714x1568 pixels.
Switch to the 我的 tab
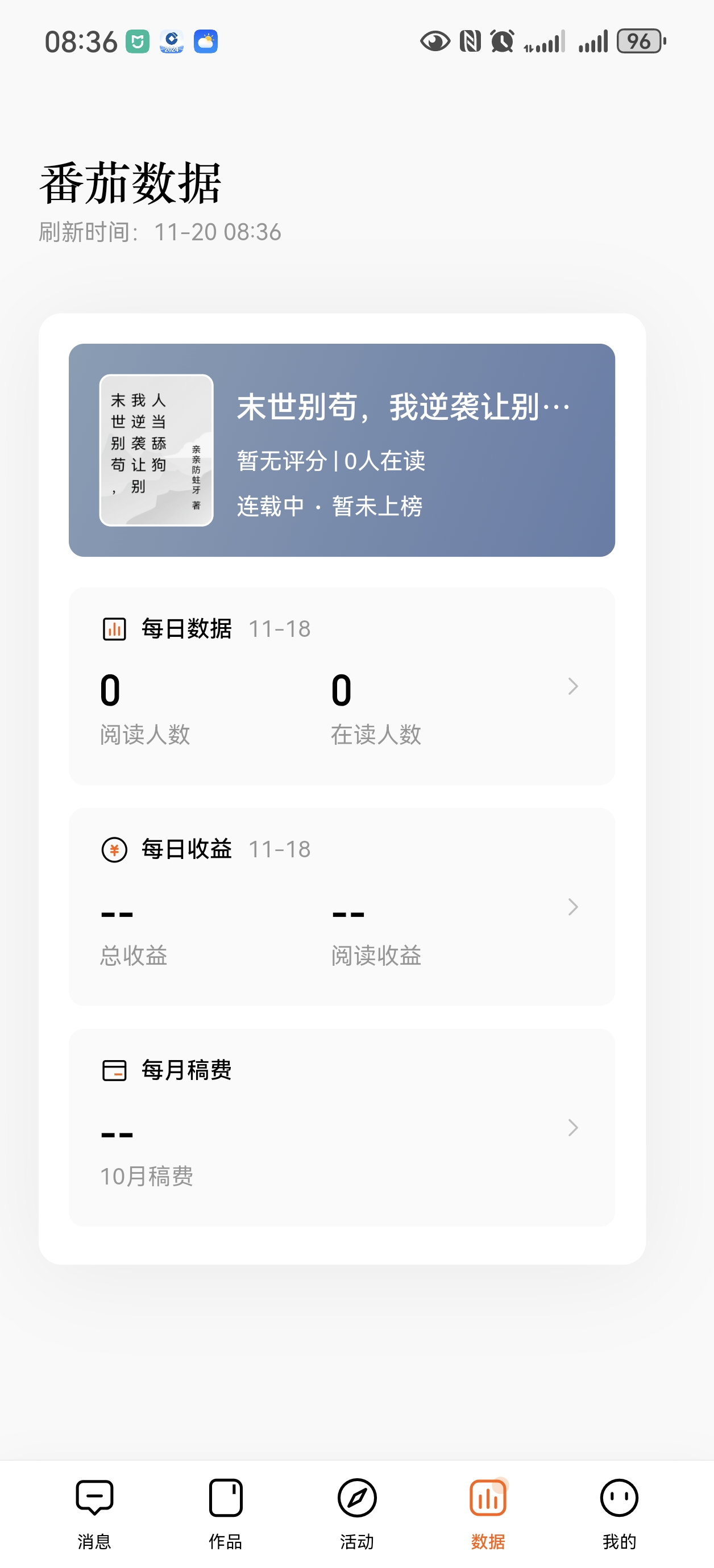[x=619, y=1513]
